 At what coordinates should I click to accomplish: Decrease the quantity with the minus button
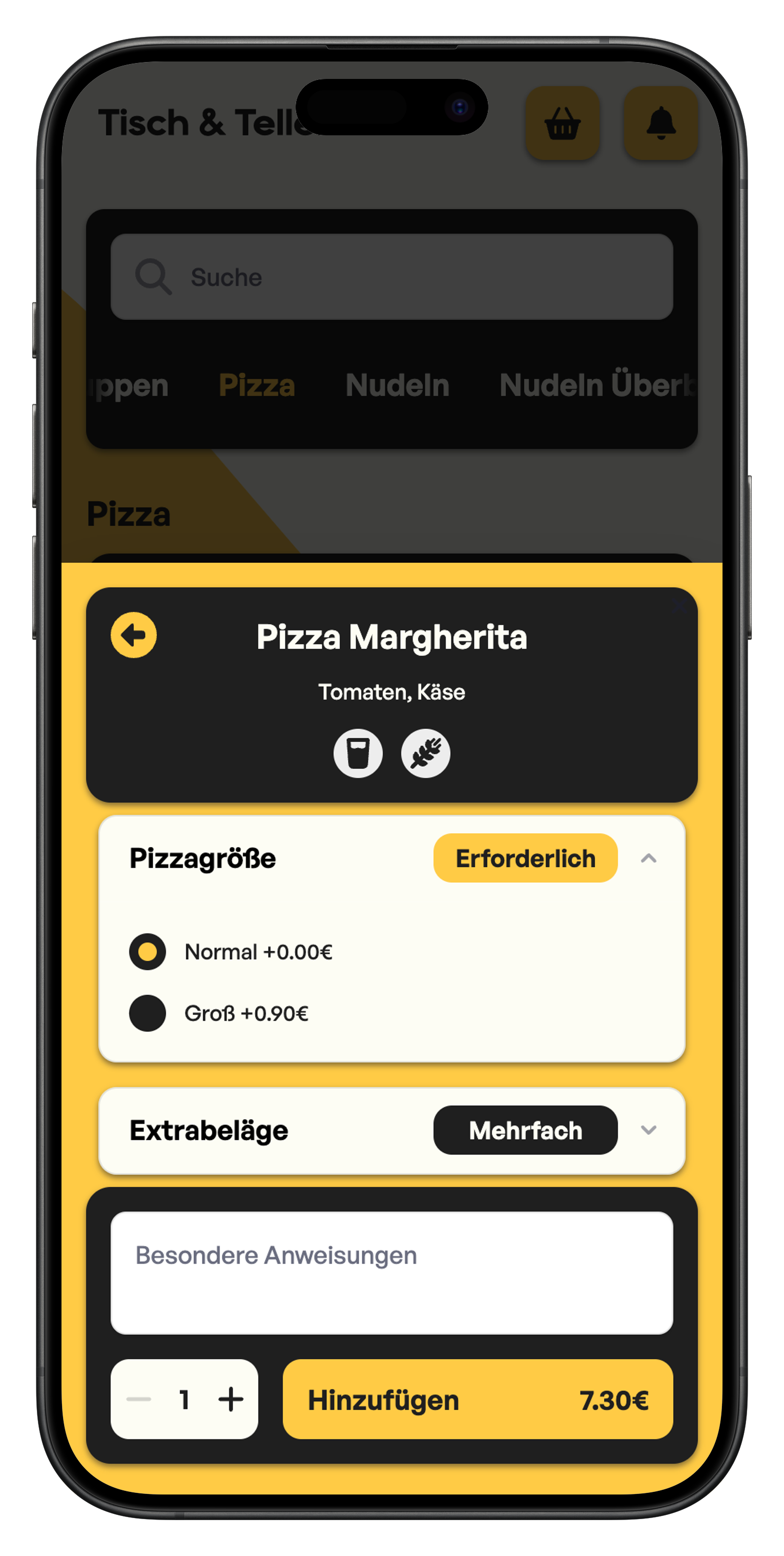(139, 1399)
